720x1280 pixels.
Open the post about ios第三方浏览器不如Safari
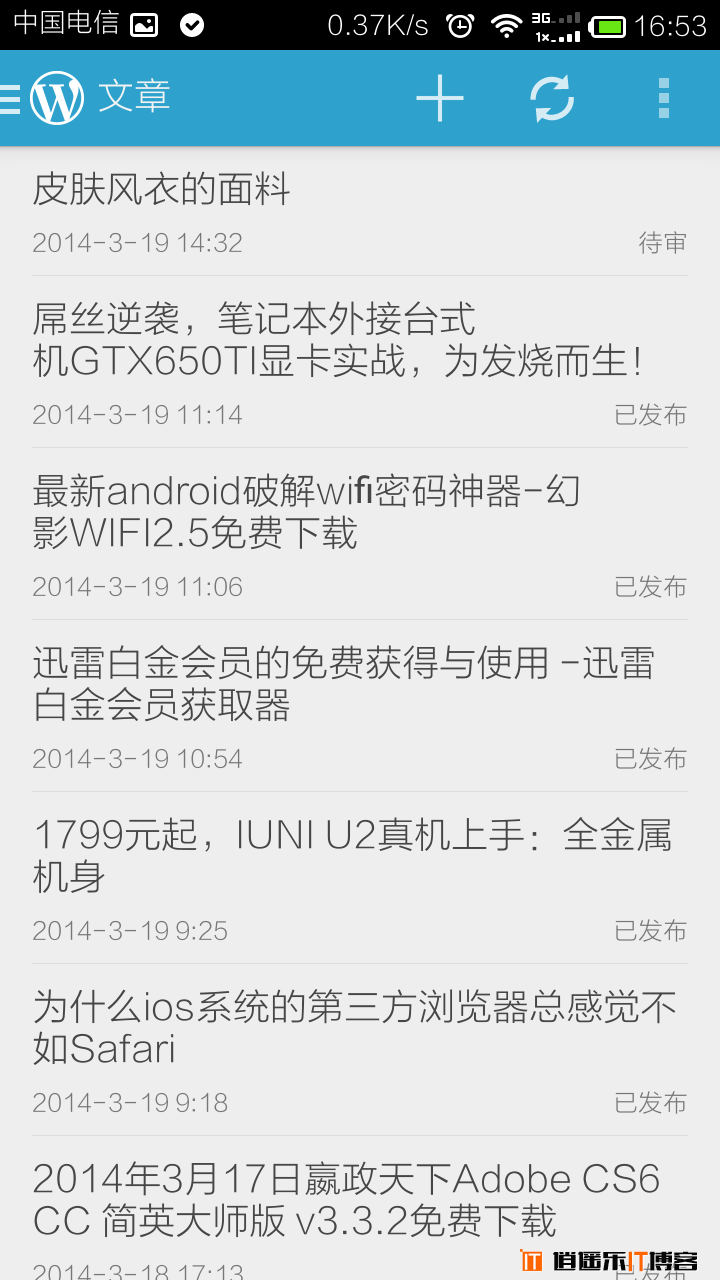pyautogui.click(x=360, y=1050)
